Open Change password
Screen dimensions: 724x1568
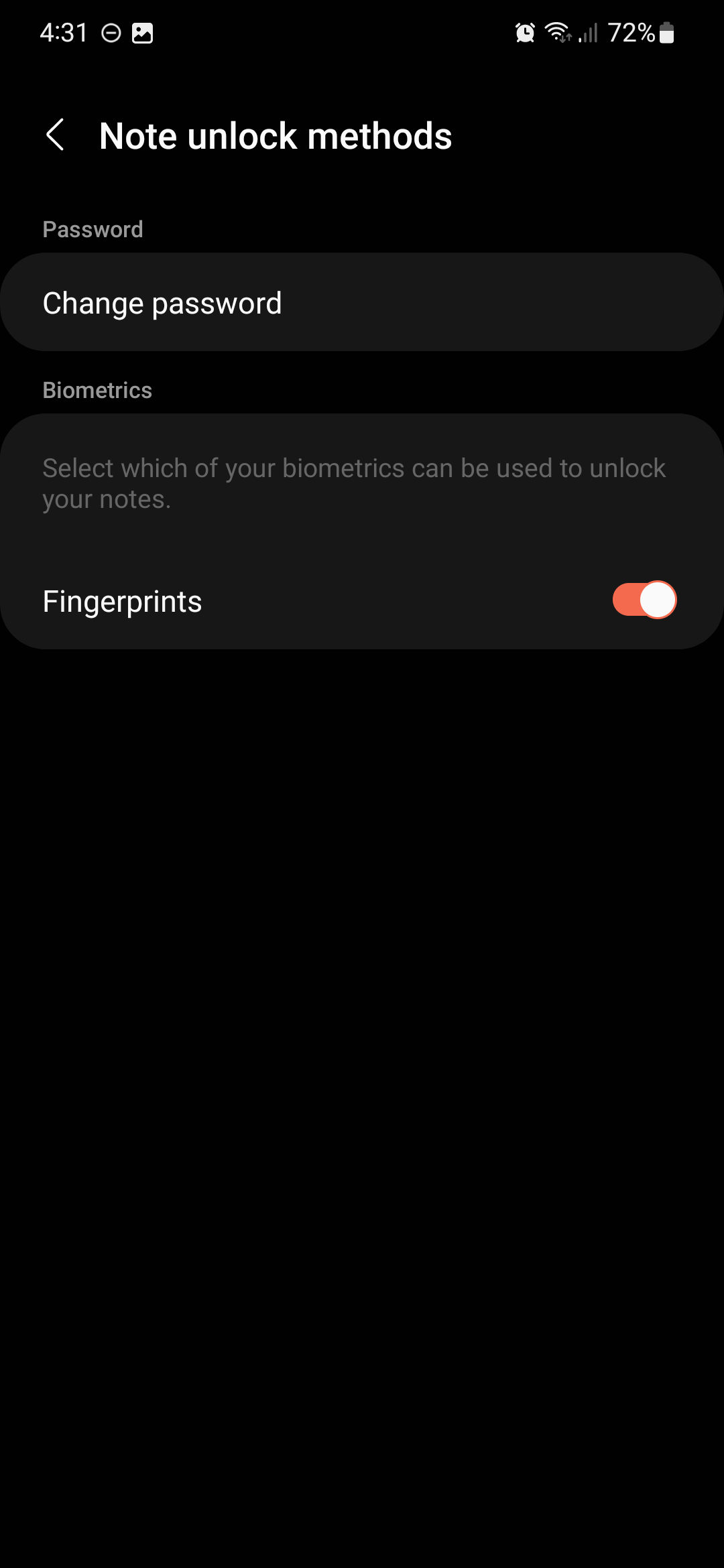pos(362,303)
